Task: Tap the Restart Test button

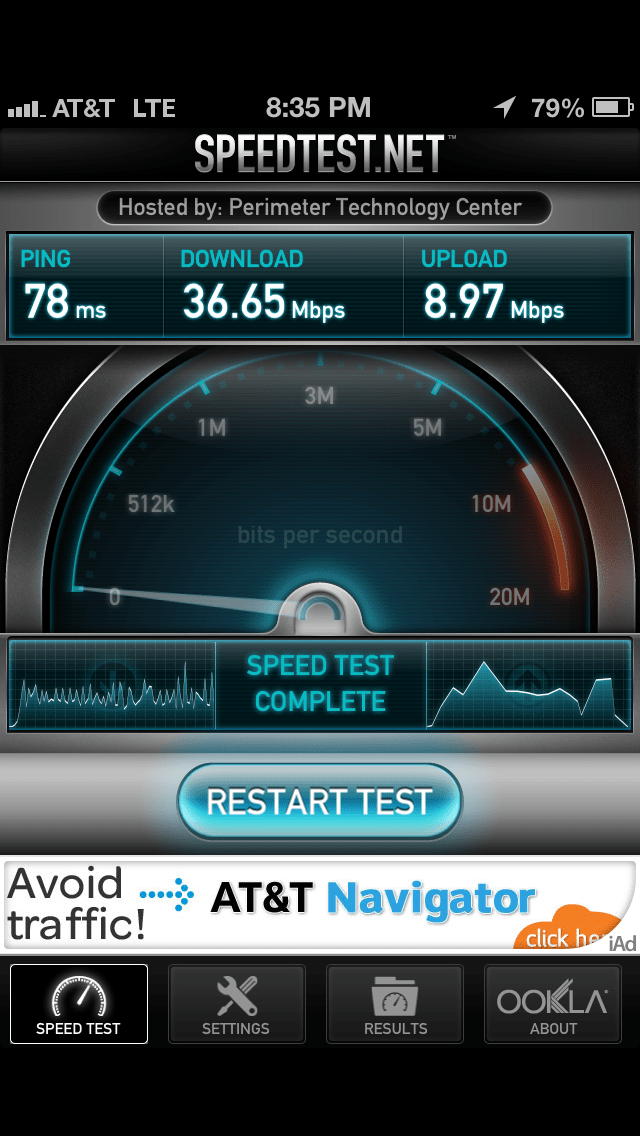Action: 319,801
